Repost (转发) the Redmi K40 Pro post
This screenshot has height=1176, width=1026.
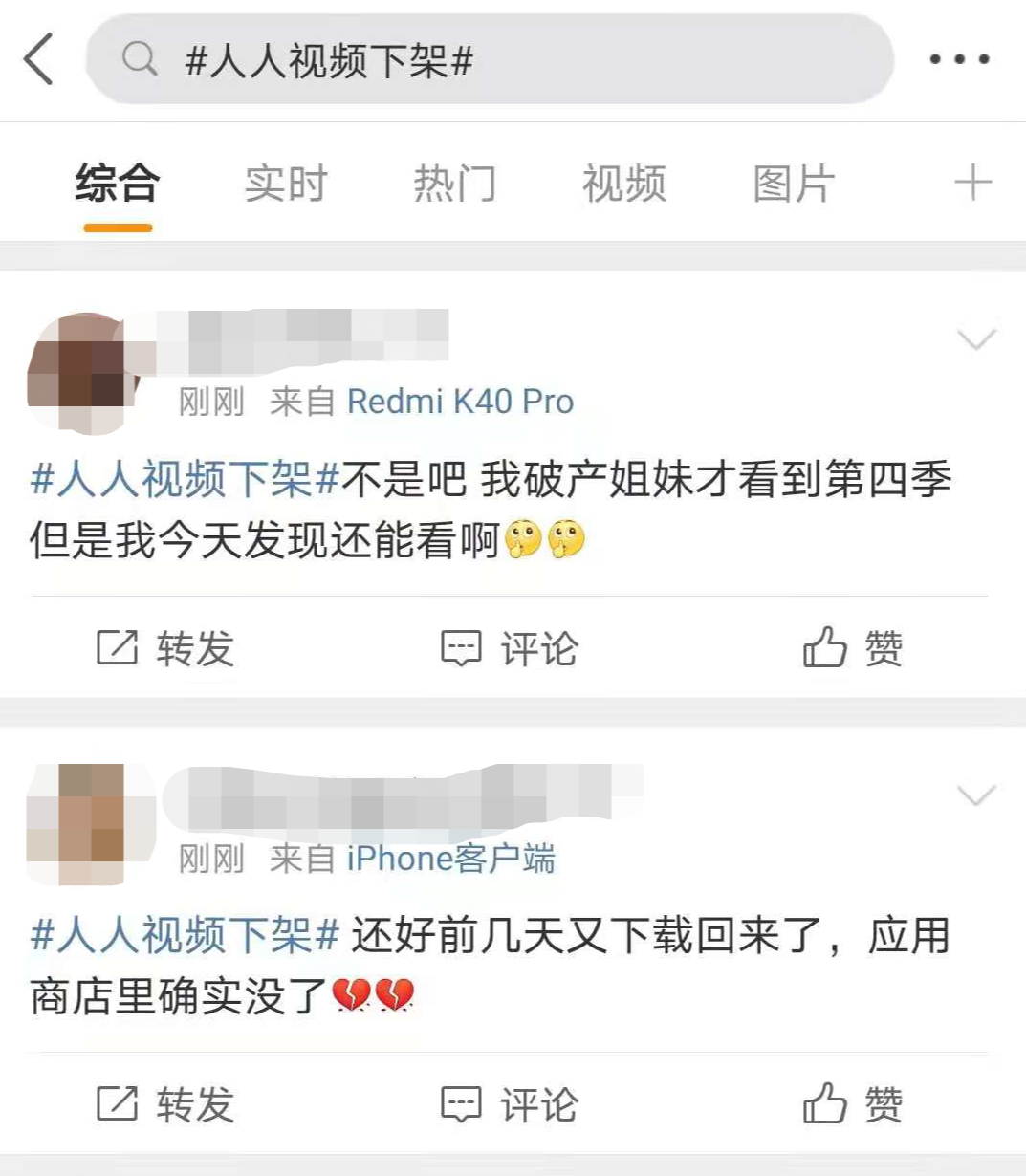(166, 648)
